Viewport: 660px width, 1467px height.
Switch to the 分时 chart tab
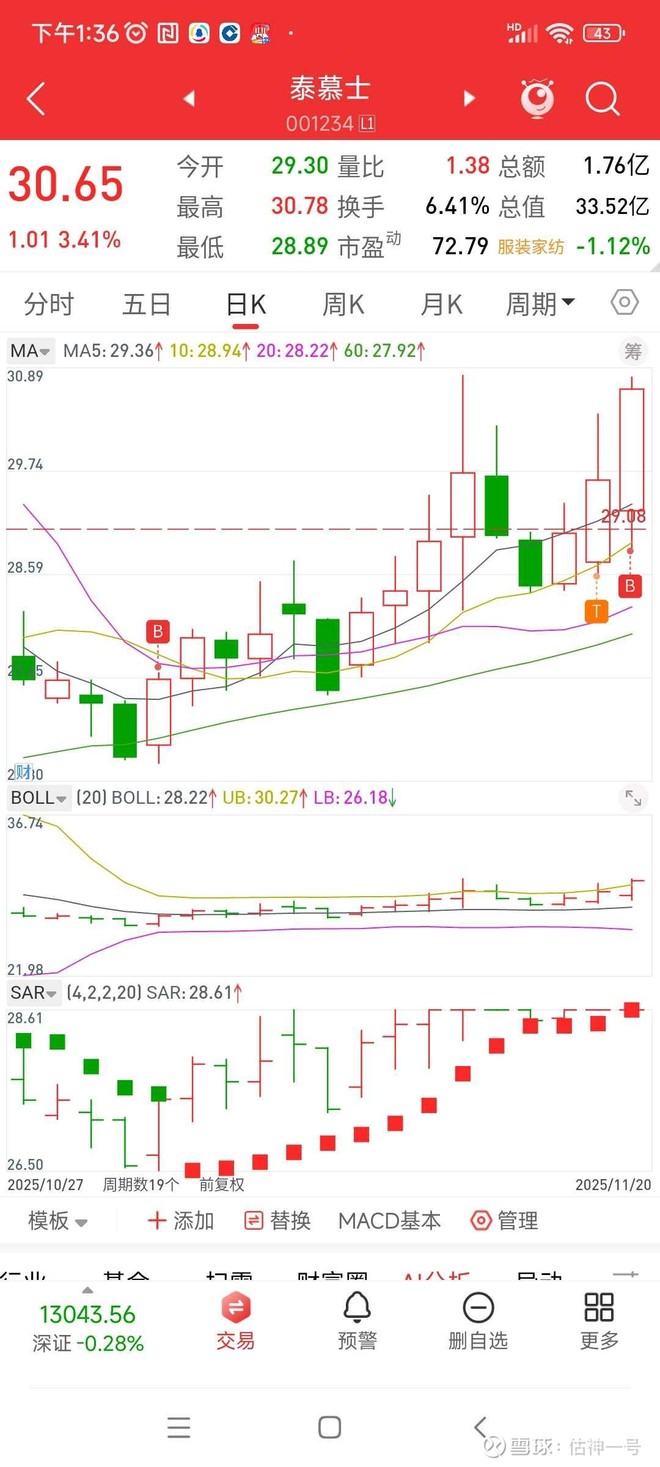[49, 304]
